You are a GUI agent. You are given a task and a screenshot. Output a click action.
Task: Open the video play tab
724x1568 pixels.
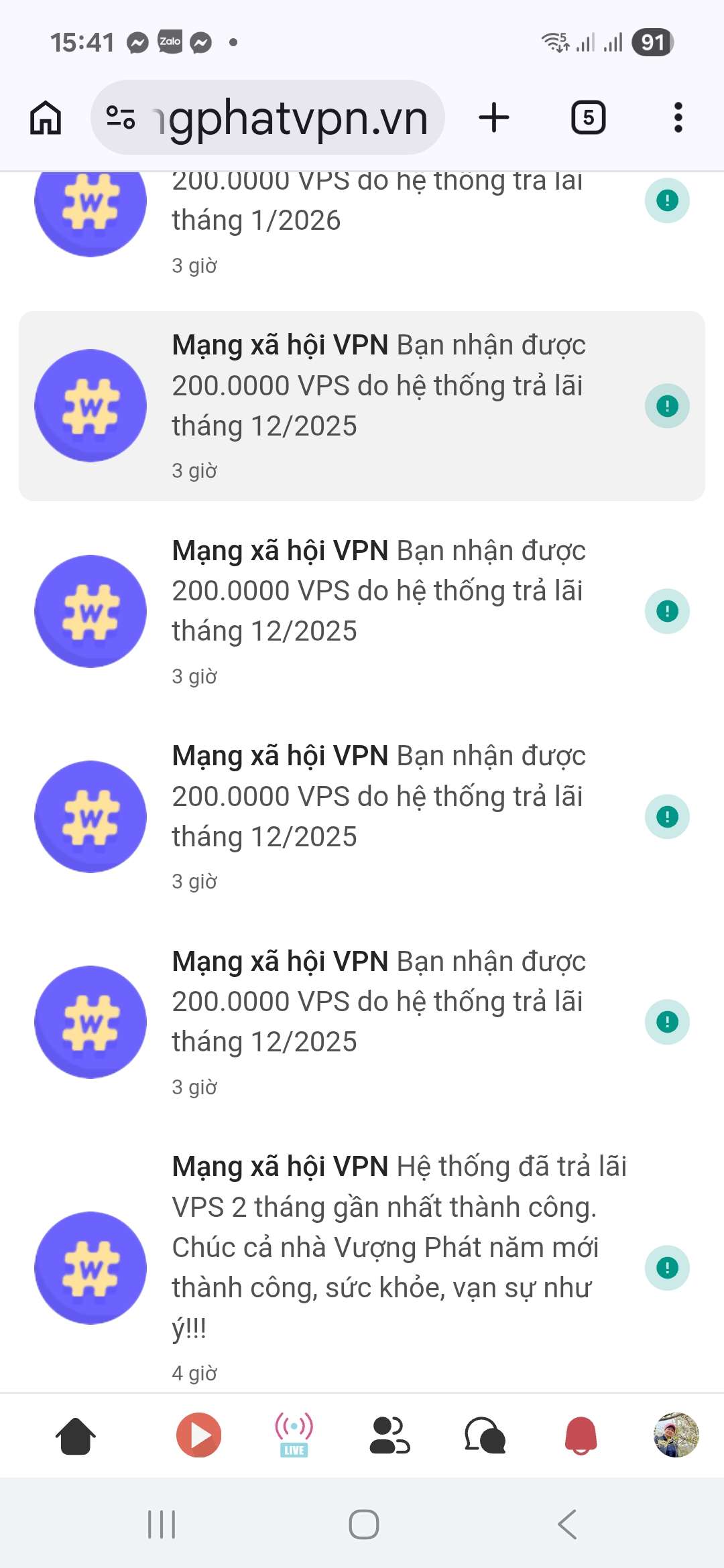(x=198, y=1436)
